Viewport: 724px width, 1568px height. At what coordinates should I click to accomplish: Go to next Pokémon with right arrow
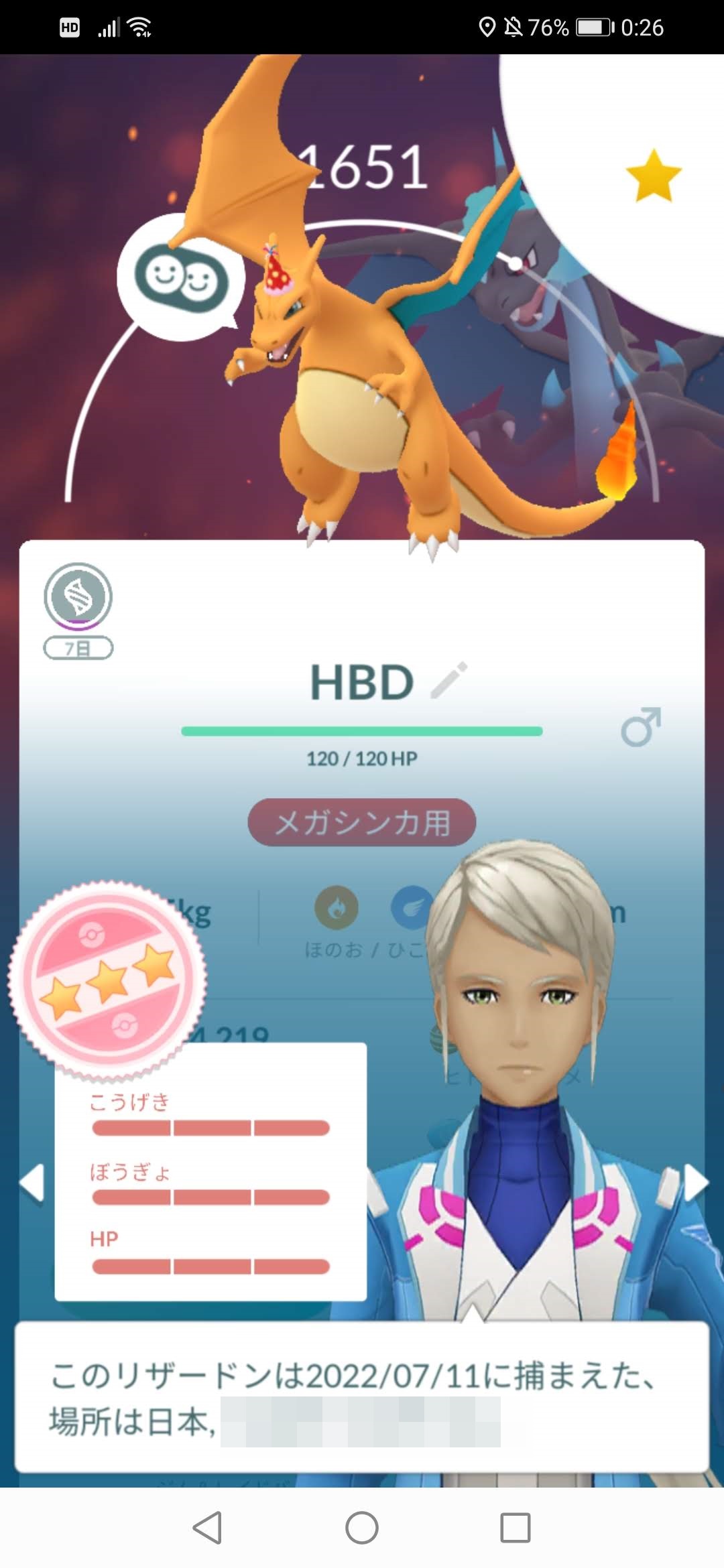695,1183
